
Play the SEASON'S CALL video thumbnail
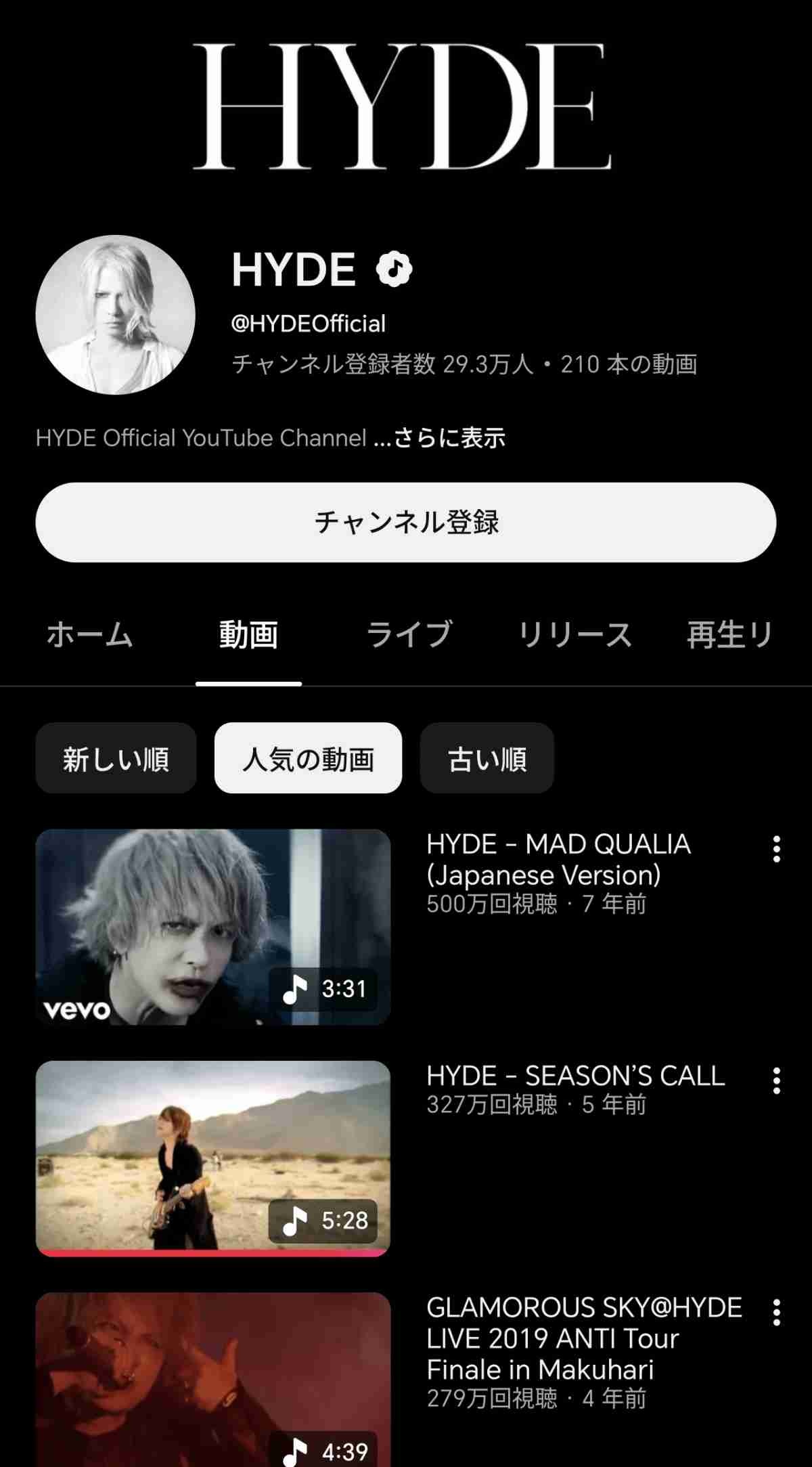(x=212, y=1158)
